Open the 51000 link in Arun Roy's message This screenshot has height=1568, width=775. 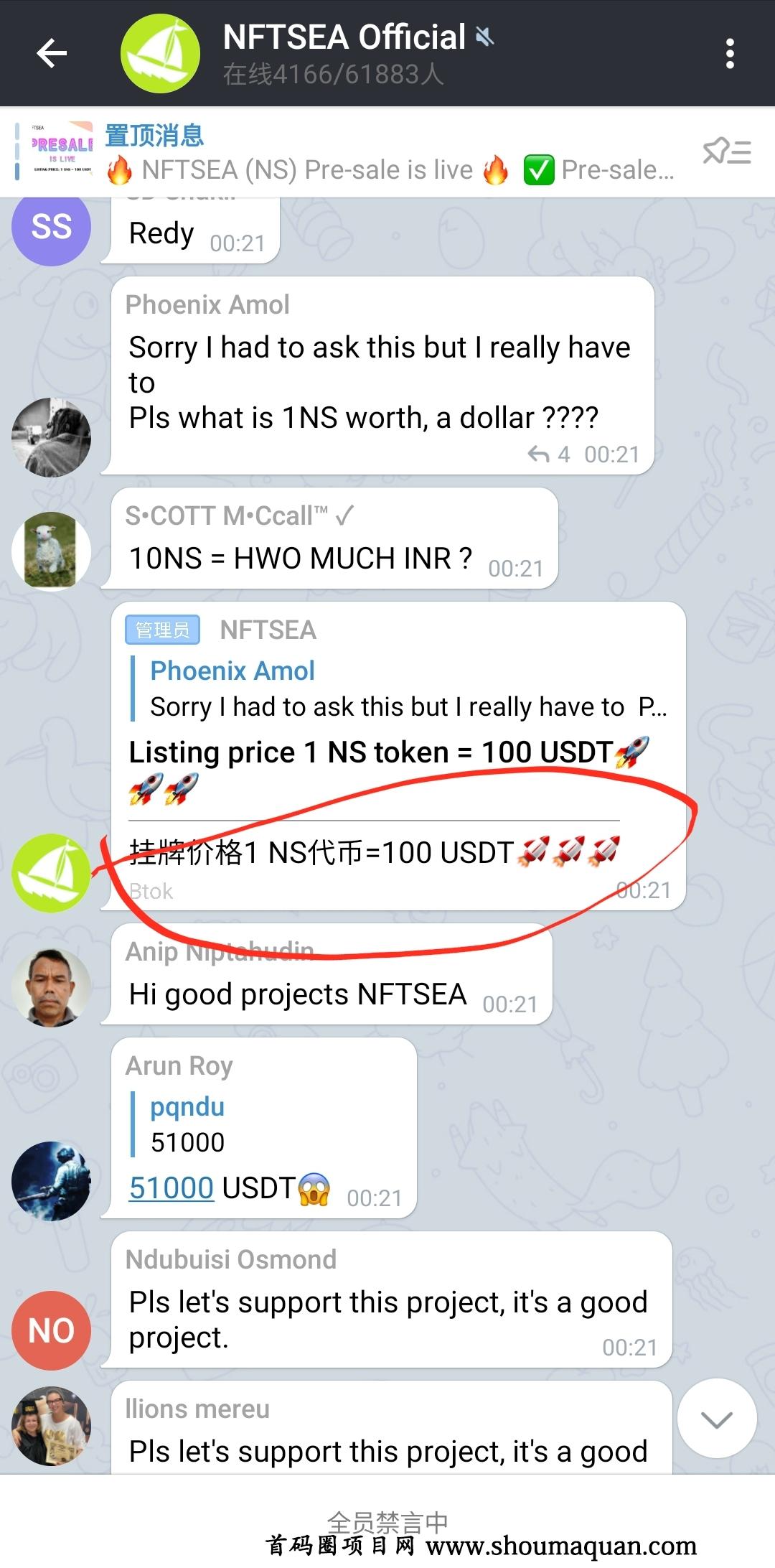[x=172, y=1188]
